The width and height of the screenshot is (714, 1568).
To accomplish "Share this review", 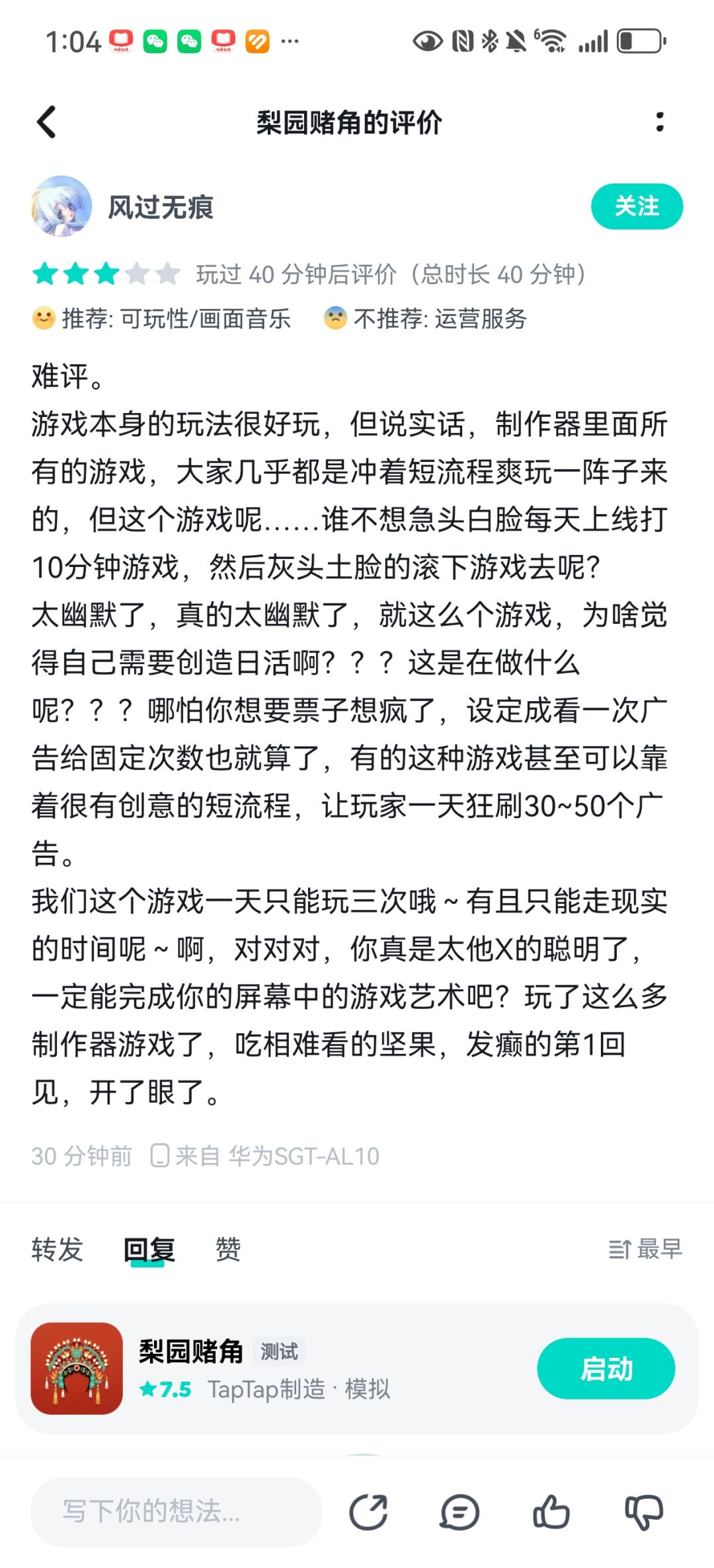I will 368,1512.
